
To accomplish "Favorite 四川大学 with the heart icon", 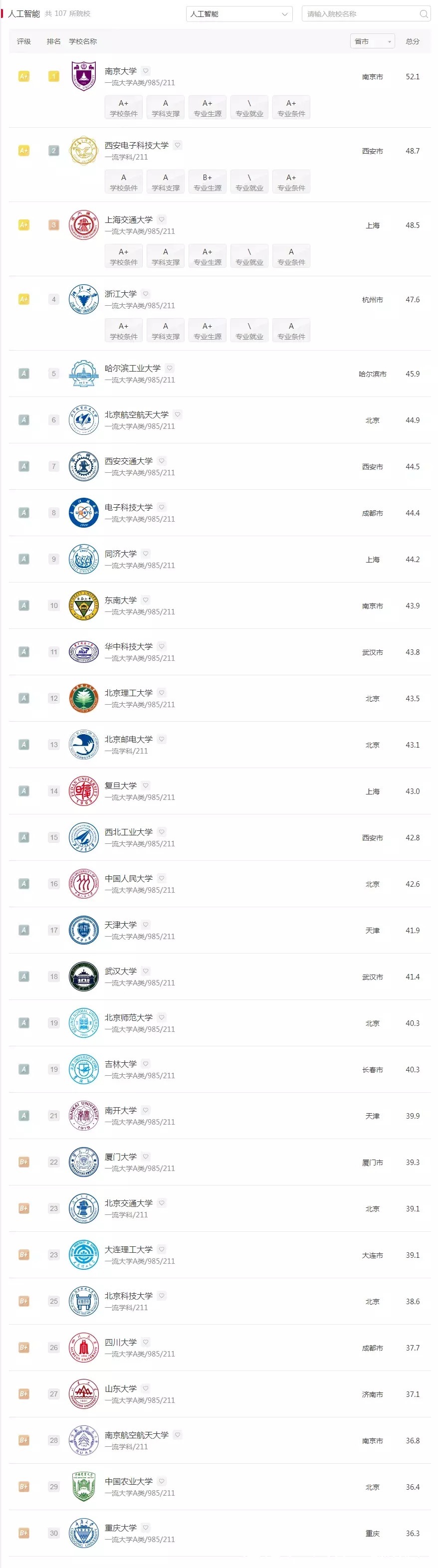I will click(x=146, y=1342).
